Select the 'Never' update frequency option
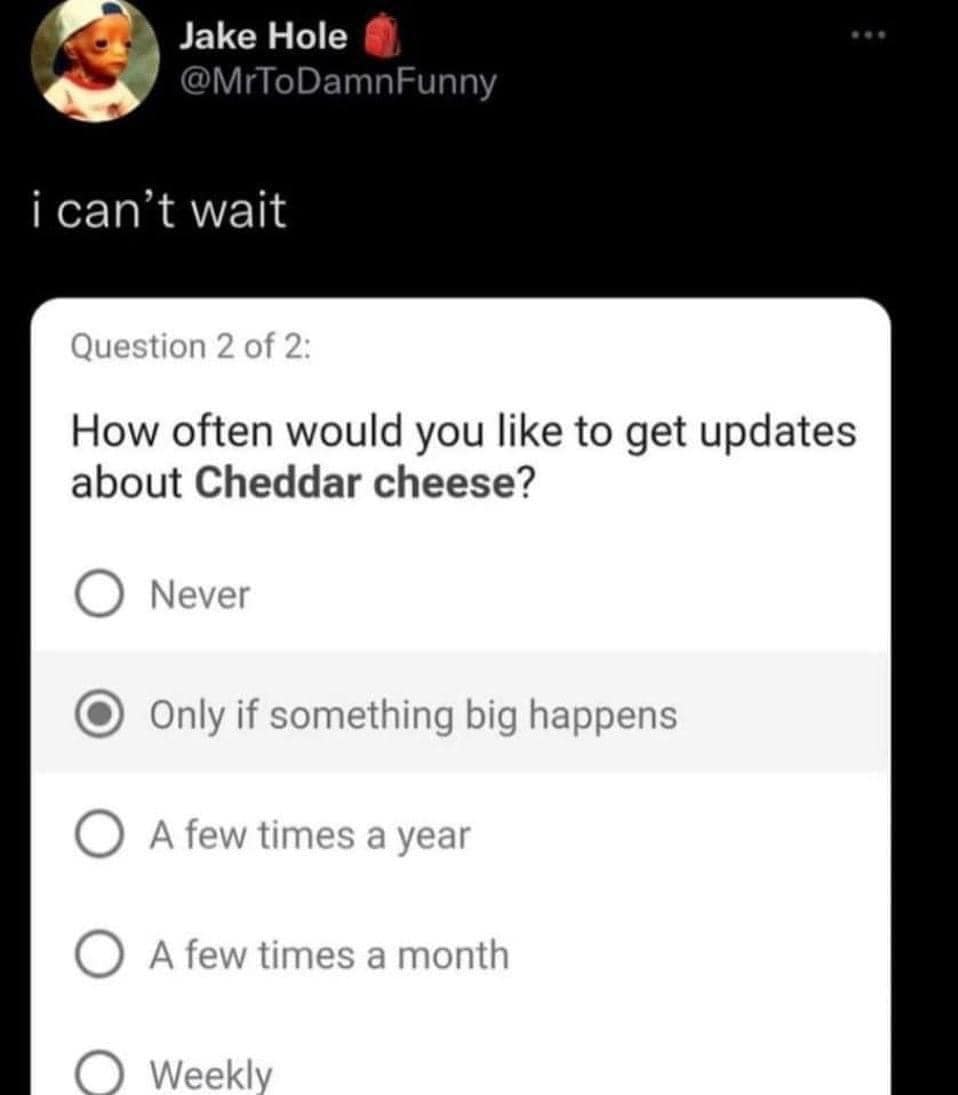The width and height of the screenshot is (958, 1095). click(x=197, y=595)
